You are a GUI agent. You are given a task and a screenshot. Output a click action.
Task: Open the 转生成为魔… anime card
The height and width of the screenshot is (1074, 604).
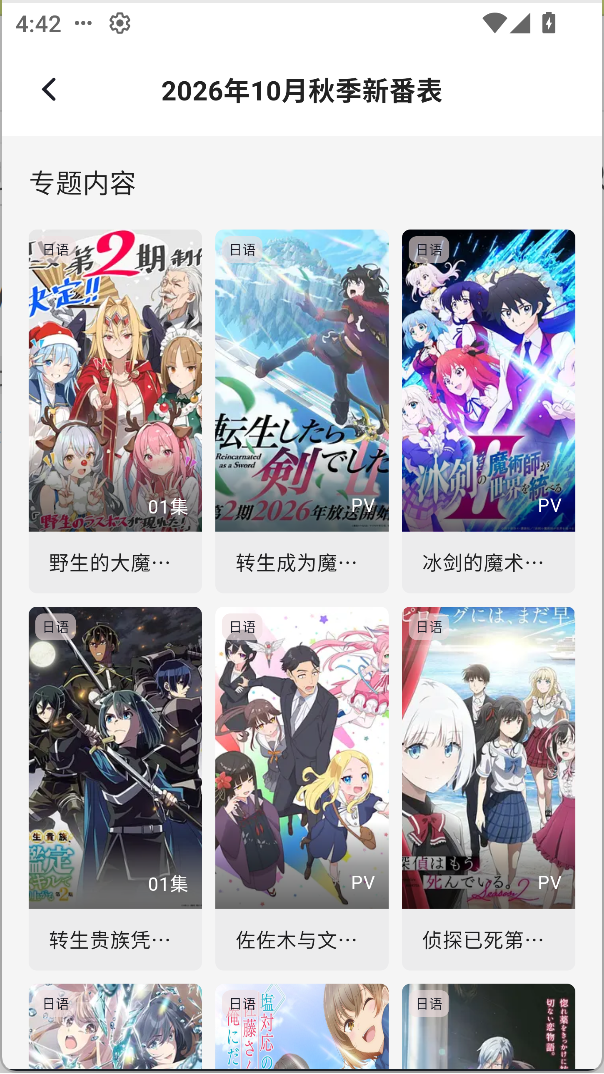(x=302, y=411)
